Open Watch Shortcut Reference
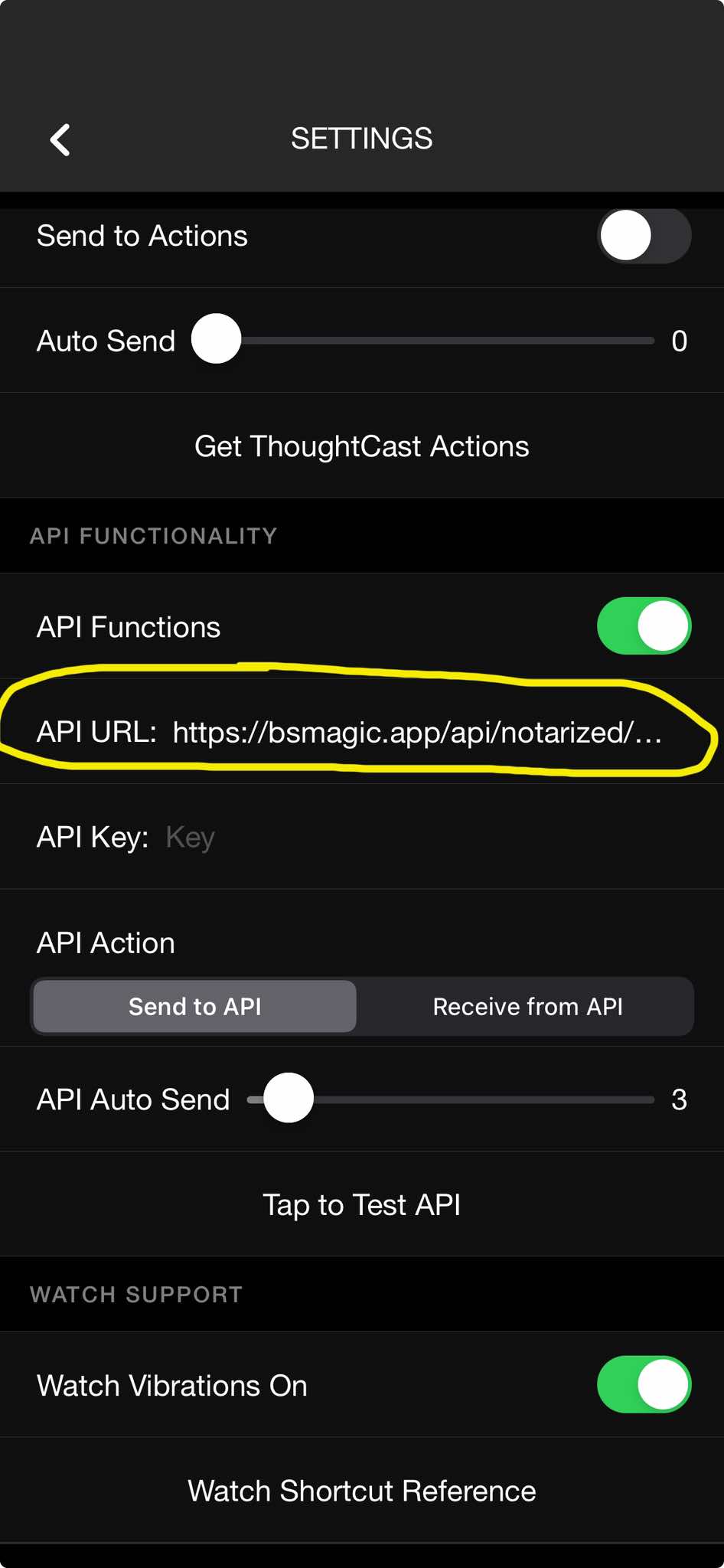 click(x=361, y=1491)
